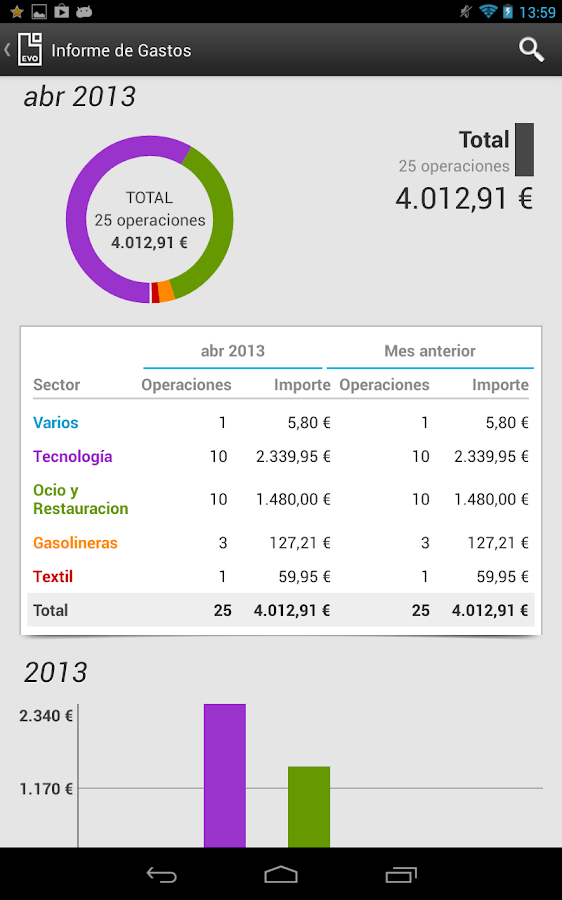The height and width of the screenshot is (900, 562).
Task: Go back via the EVO app logo
Action: 30,49
